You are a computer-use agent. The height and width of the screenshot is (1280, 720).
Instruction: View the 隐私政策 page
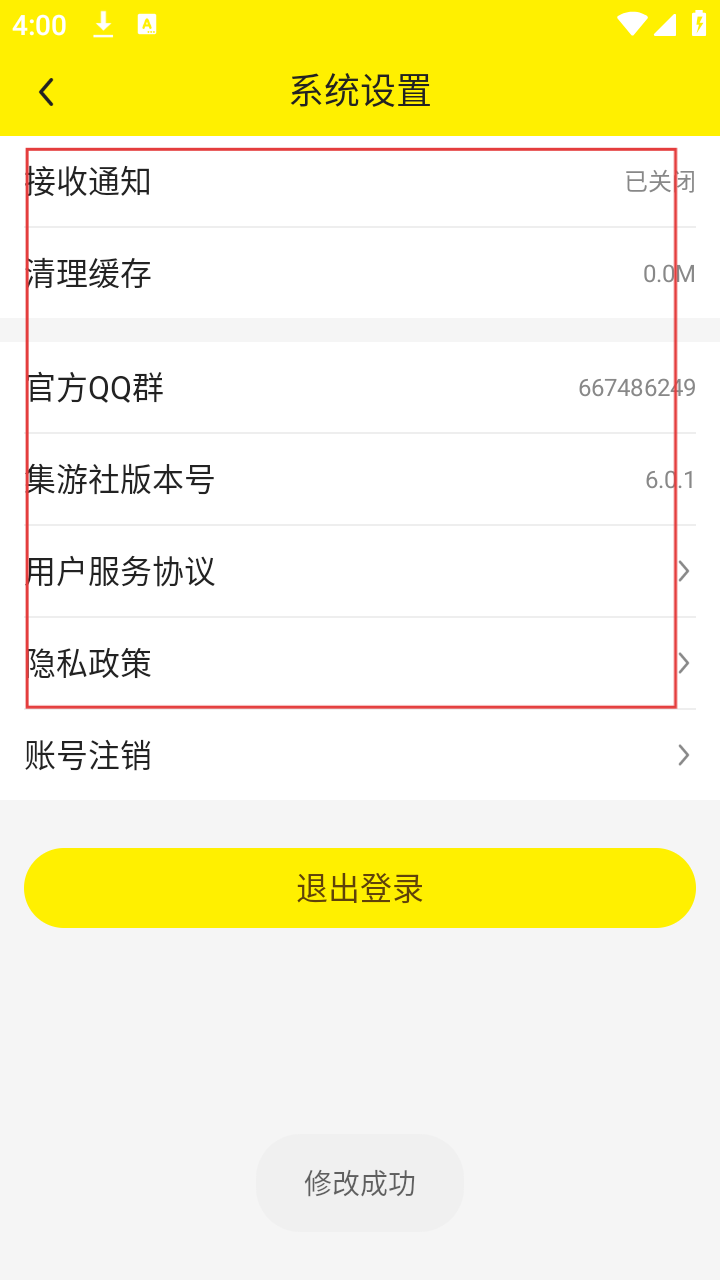[360, 663]
